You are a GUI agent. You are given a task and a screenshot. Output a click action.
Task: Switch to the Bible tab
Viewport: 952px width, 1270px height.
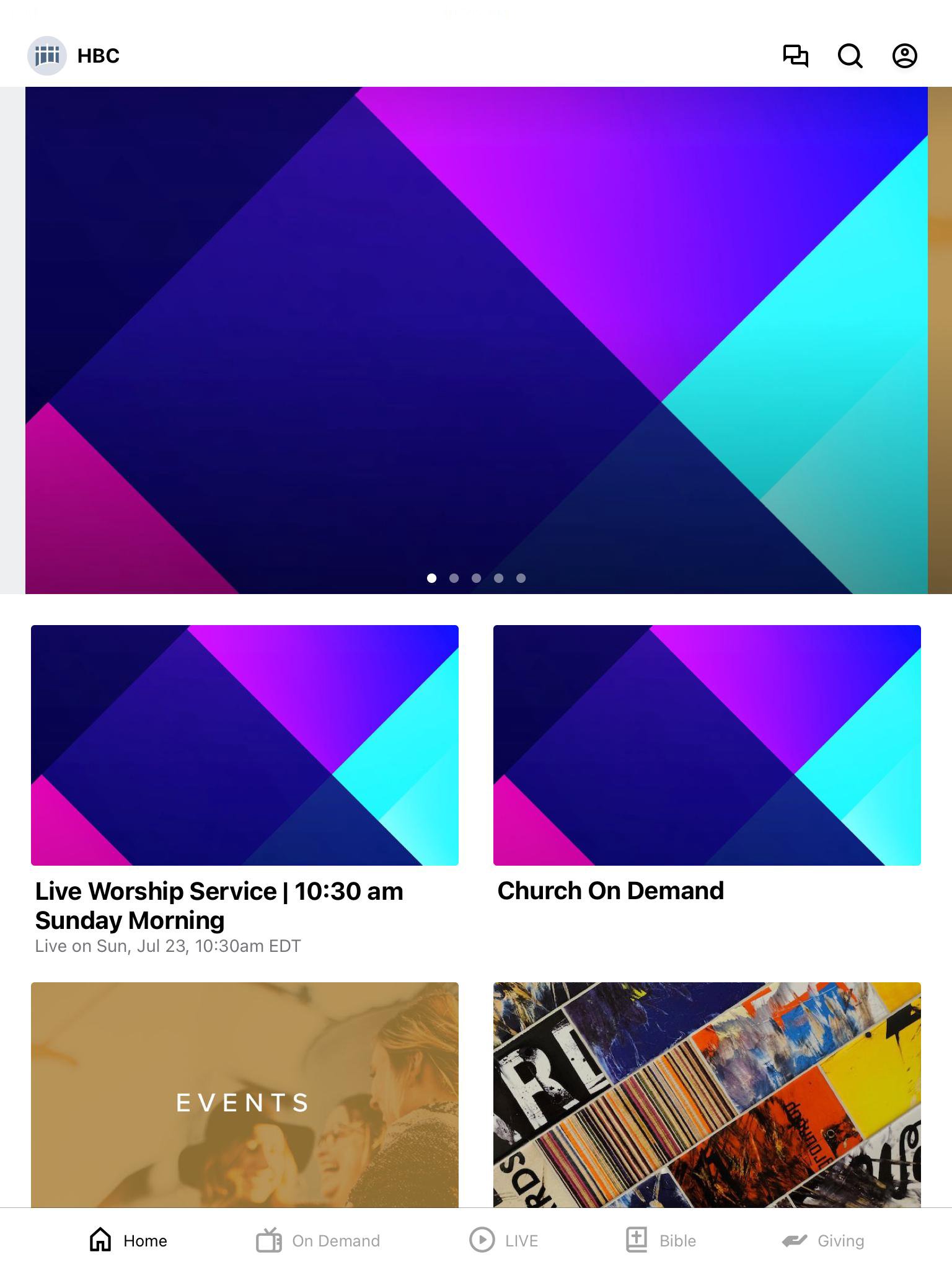[x=661, y=1240]
